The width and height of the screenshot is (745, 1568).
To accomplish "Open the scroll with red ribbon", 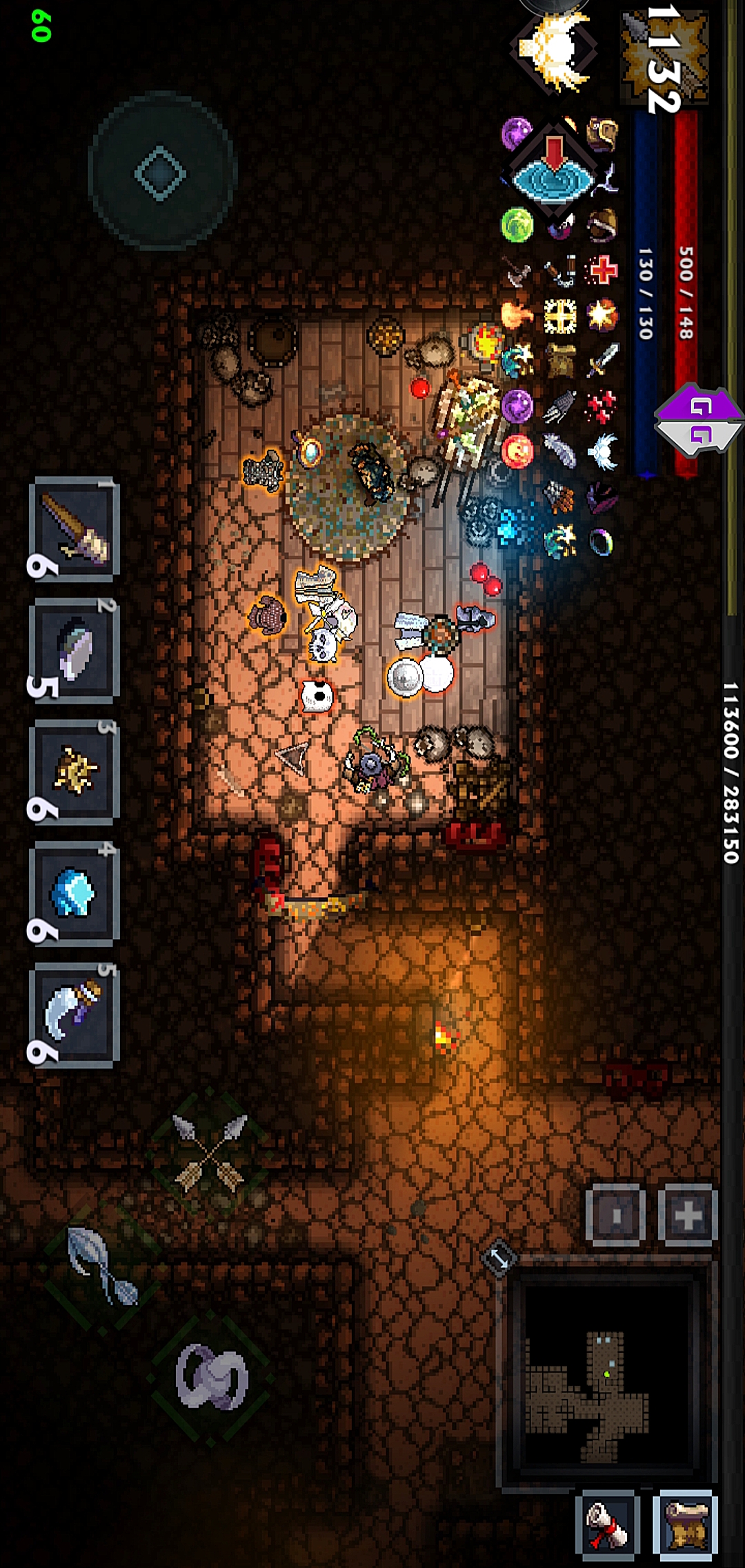I will click(x=607, y=1525).
